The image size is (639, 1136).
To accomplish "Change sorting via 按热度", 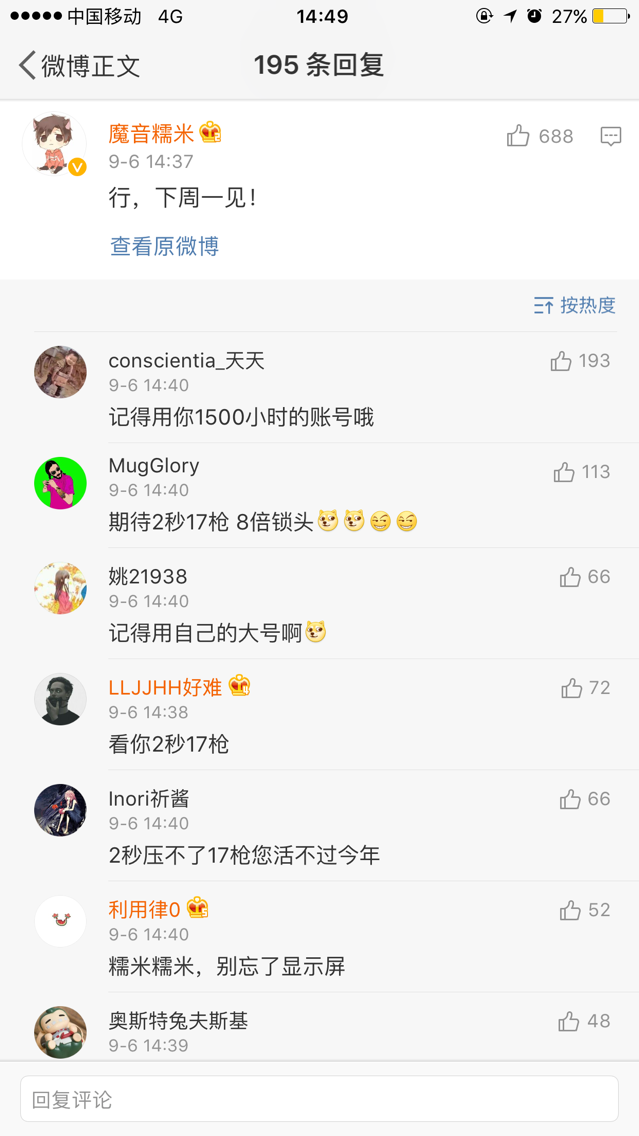I will coord(574,305).
